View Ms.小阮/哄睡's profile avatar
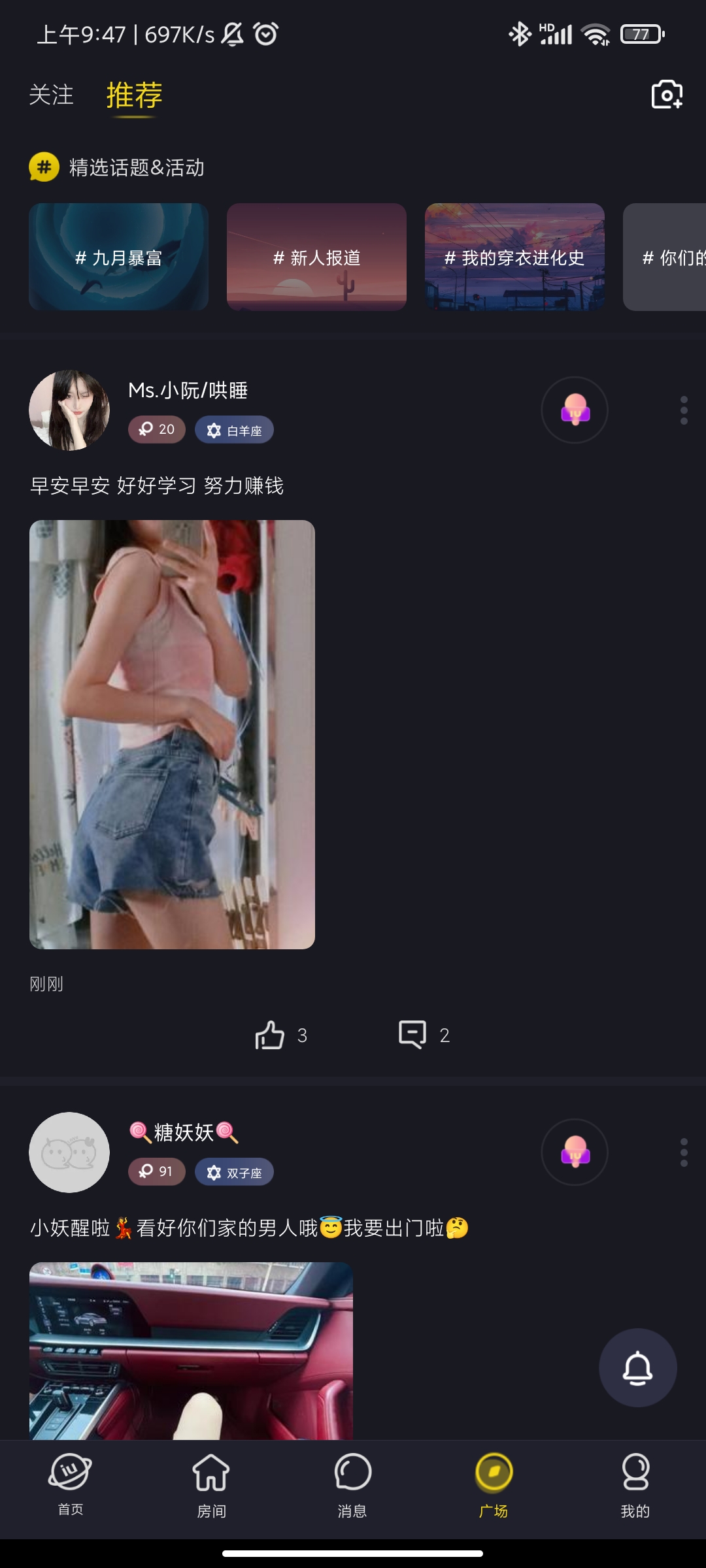706x1568 pixels. point(69,410)
